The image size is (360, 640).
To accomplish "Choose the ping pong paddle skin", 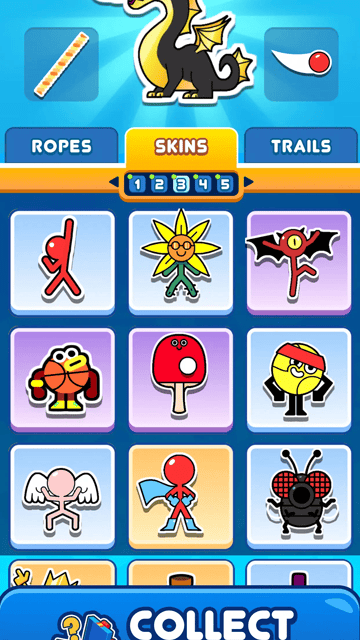I will click(x=181, y=380).
